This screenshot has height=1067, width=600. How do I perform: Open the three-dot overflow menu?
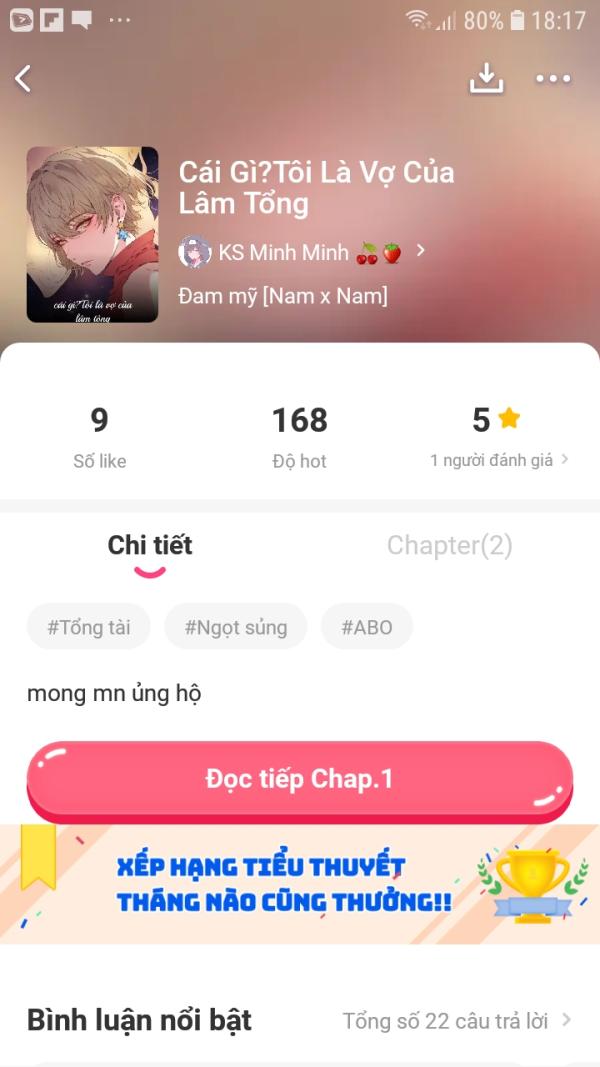[553, 79]
